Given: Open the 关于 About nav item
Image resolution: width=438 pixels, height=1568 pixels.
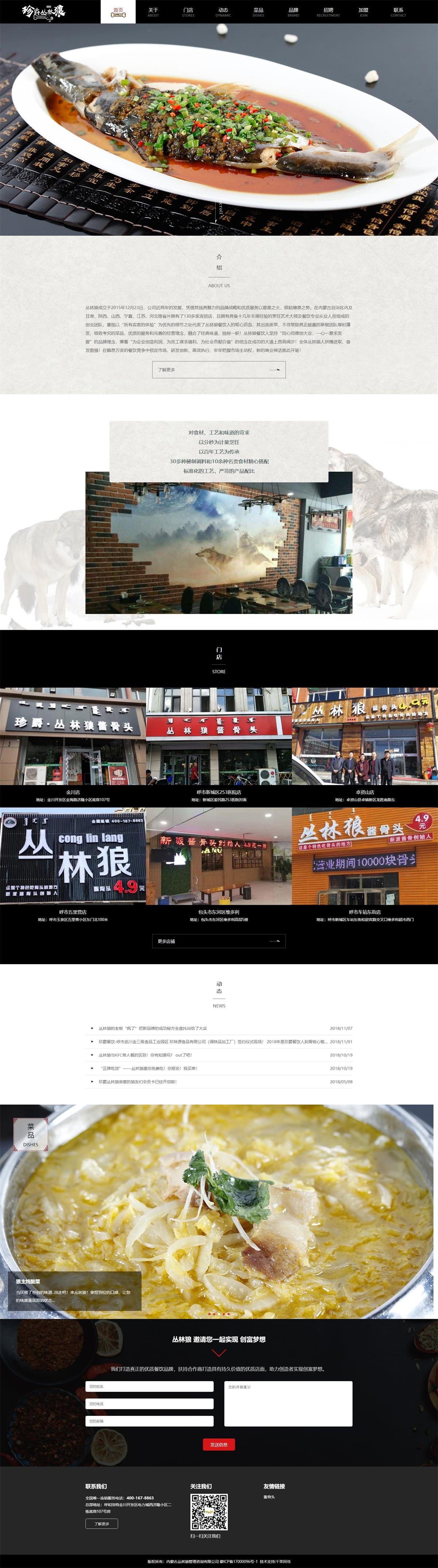Looking at the screenshot, I should point(153,12).
